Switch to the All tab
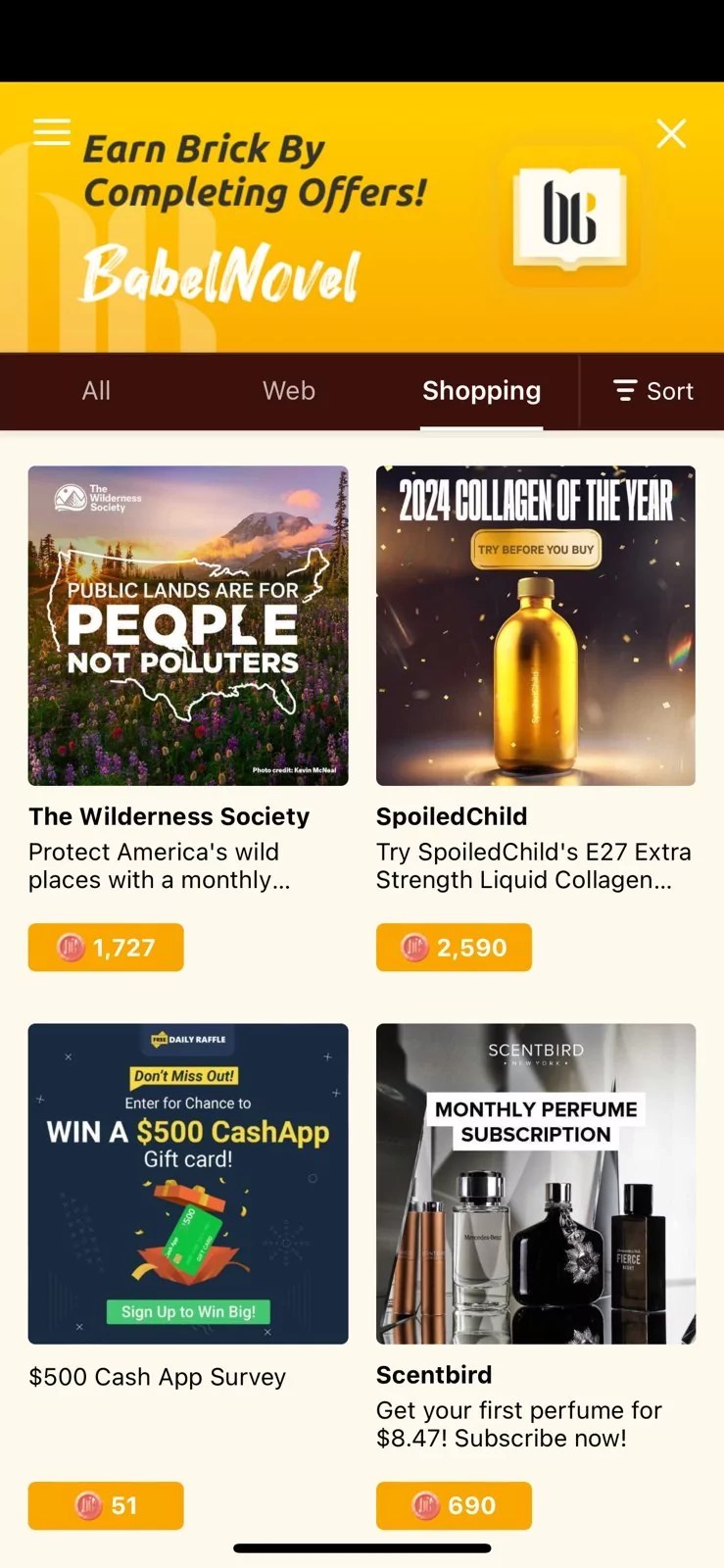 pos(96,391)
